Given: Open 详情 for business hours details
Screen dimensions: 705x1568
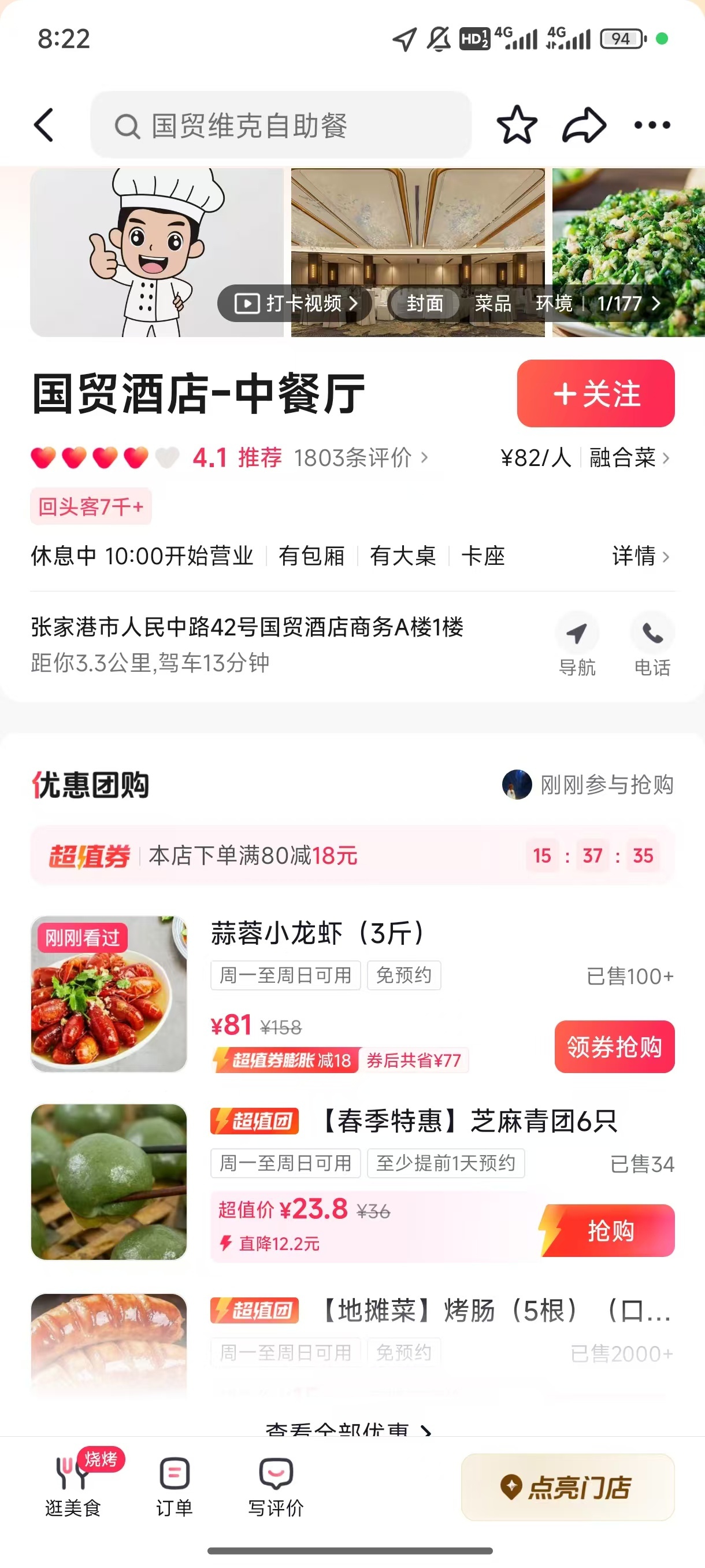Looking at the screenshot, I should tap(640, 556).
